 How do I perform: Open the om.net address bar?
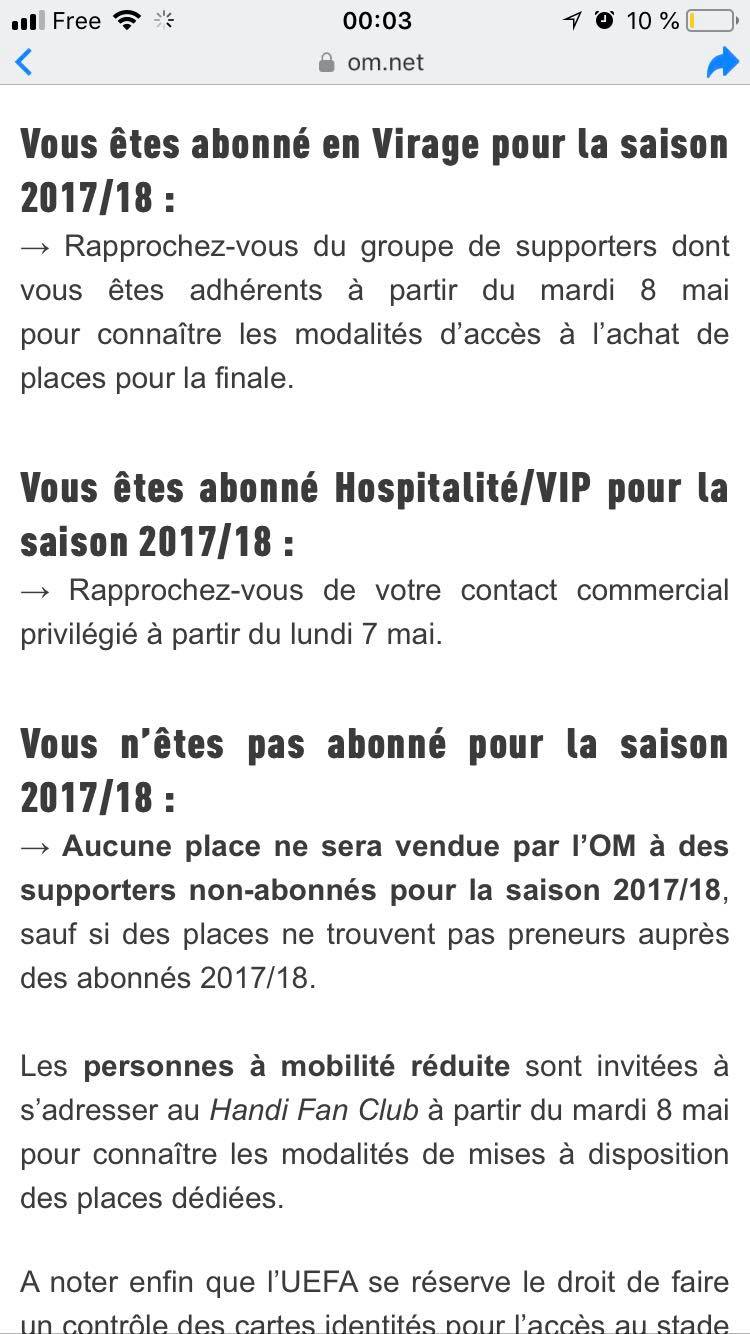[x=372, y=62]
